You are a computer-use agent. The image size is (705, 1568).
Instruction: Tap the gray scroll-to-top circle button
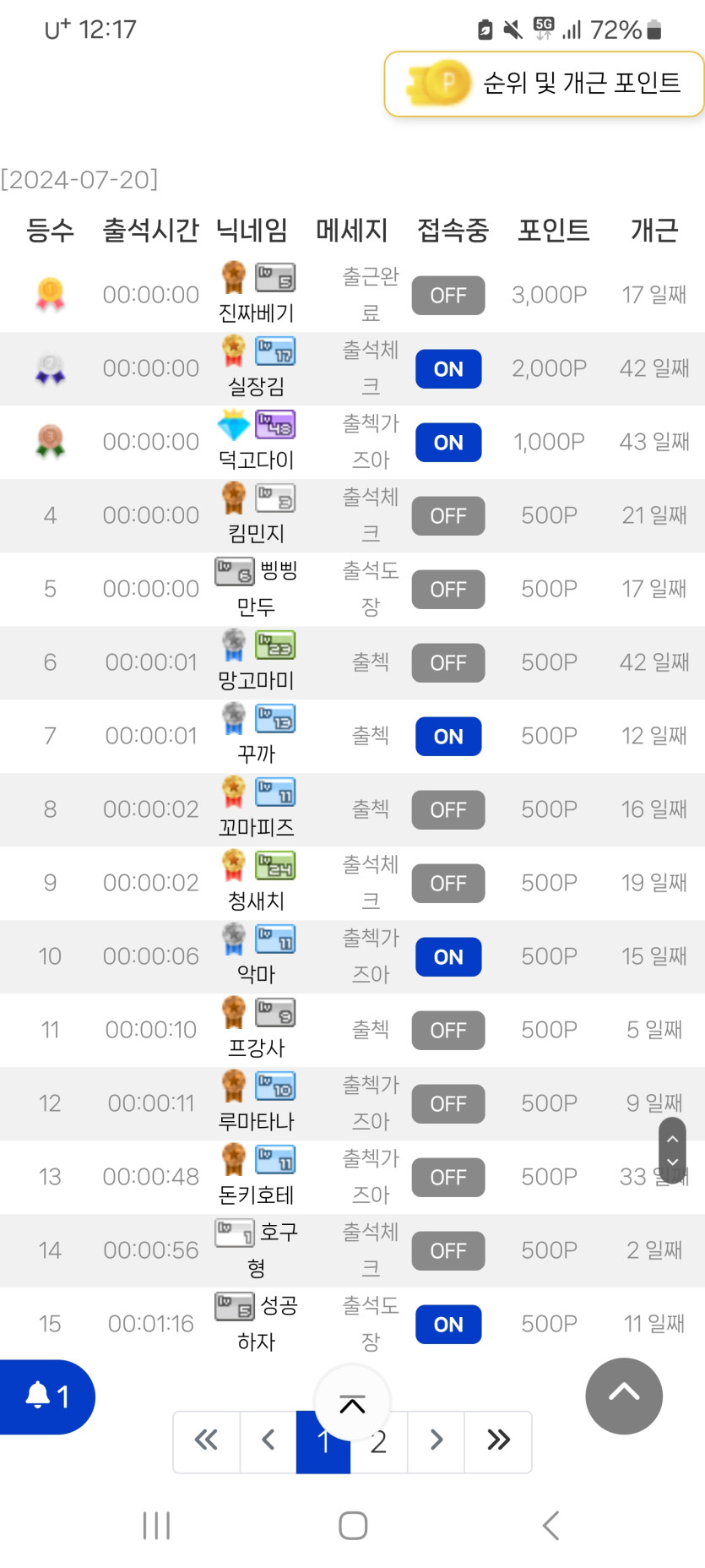coord(624,1396)
